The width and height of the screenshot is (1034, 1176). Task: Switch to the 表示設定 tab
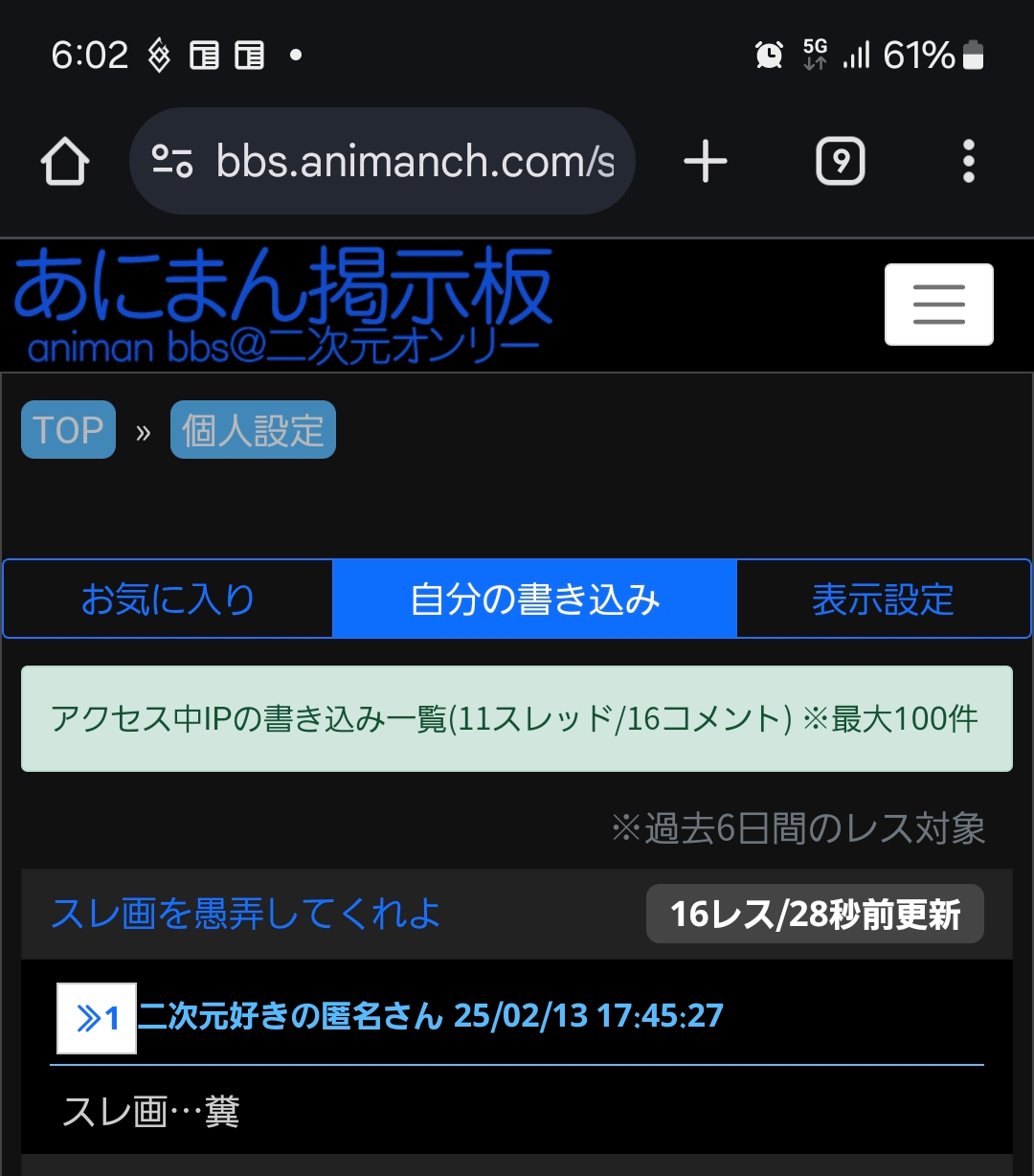point(883,599)
